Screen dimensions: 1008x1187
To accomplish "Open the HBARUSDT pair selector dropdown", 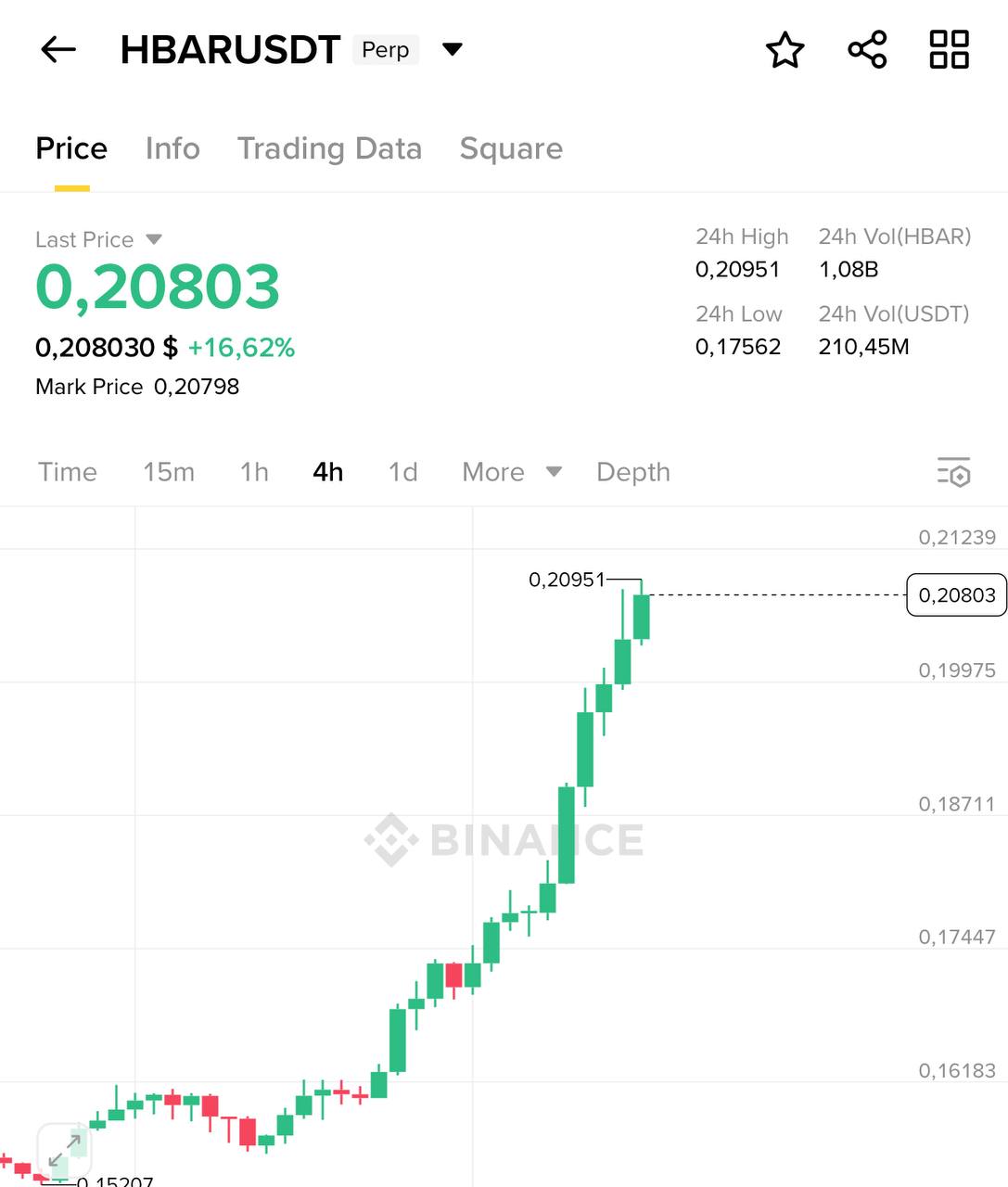I will (x=452, y=49).
